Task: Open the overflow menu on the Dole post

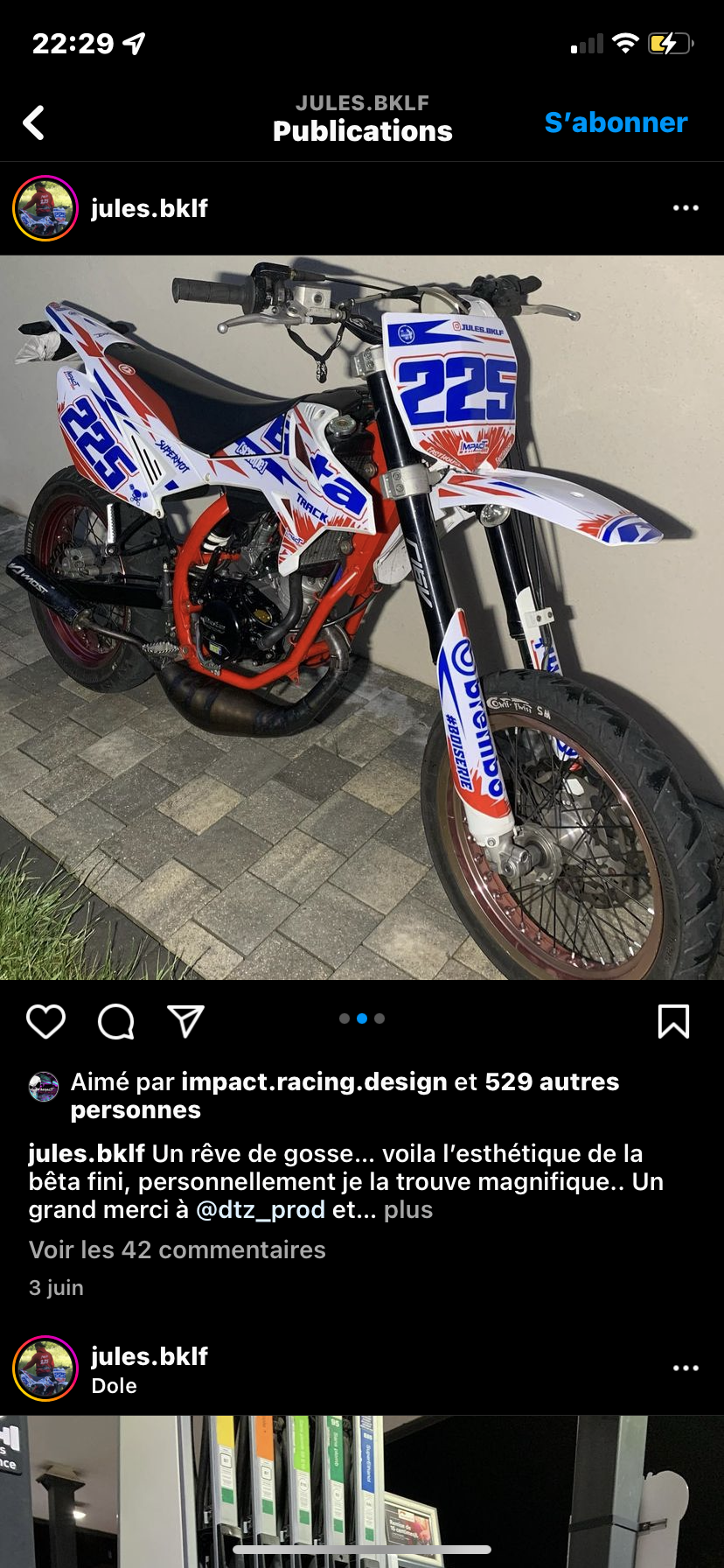Action: 686,1368
